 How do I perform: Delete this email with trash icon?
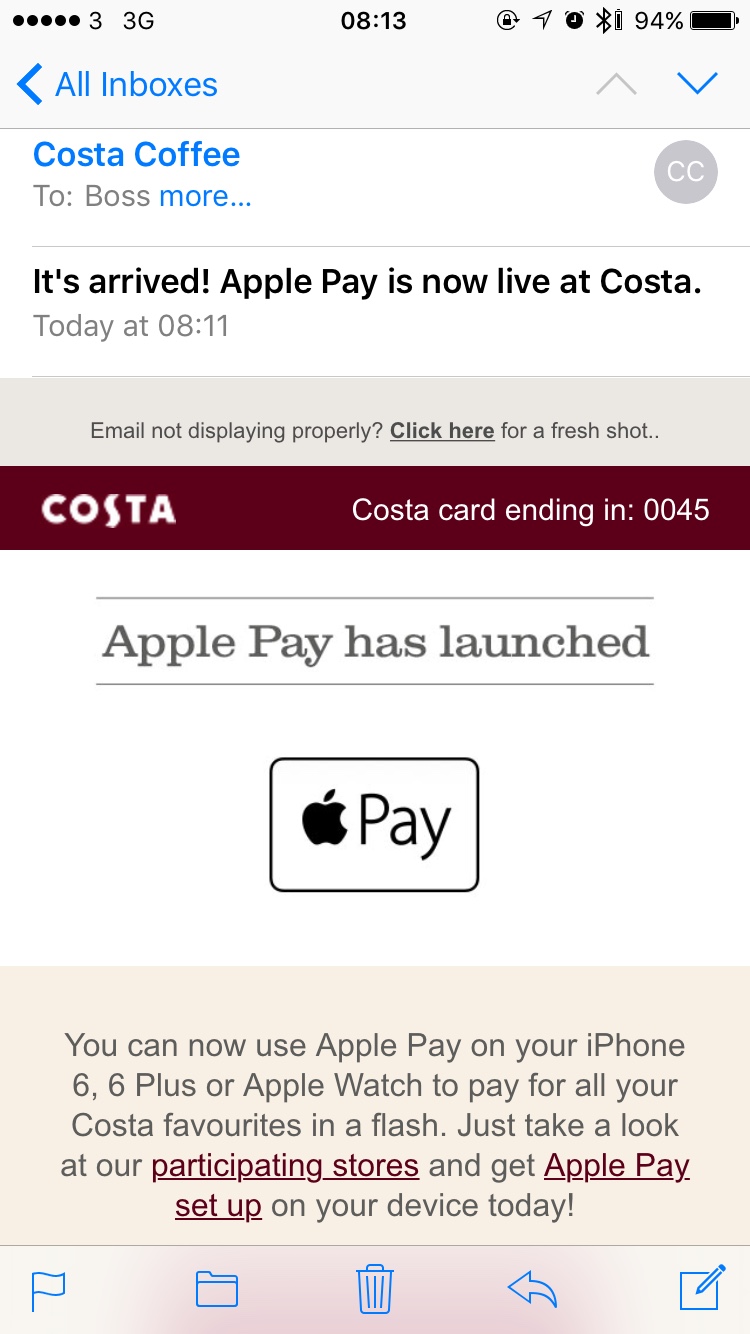[375, 1289]
